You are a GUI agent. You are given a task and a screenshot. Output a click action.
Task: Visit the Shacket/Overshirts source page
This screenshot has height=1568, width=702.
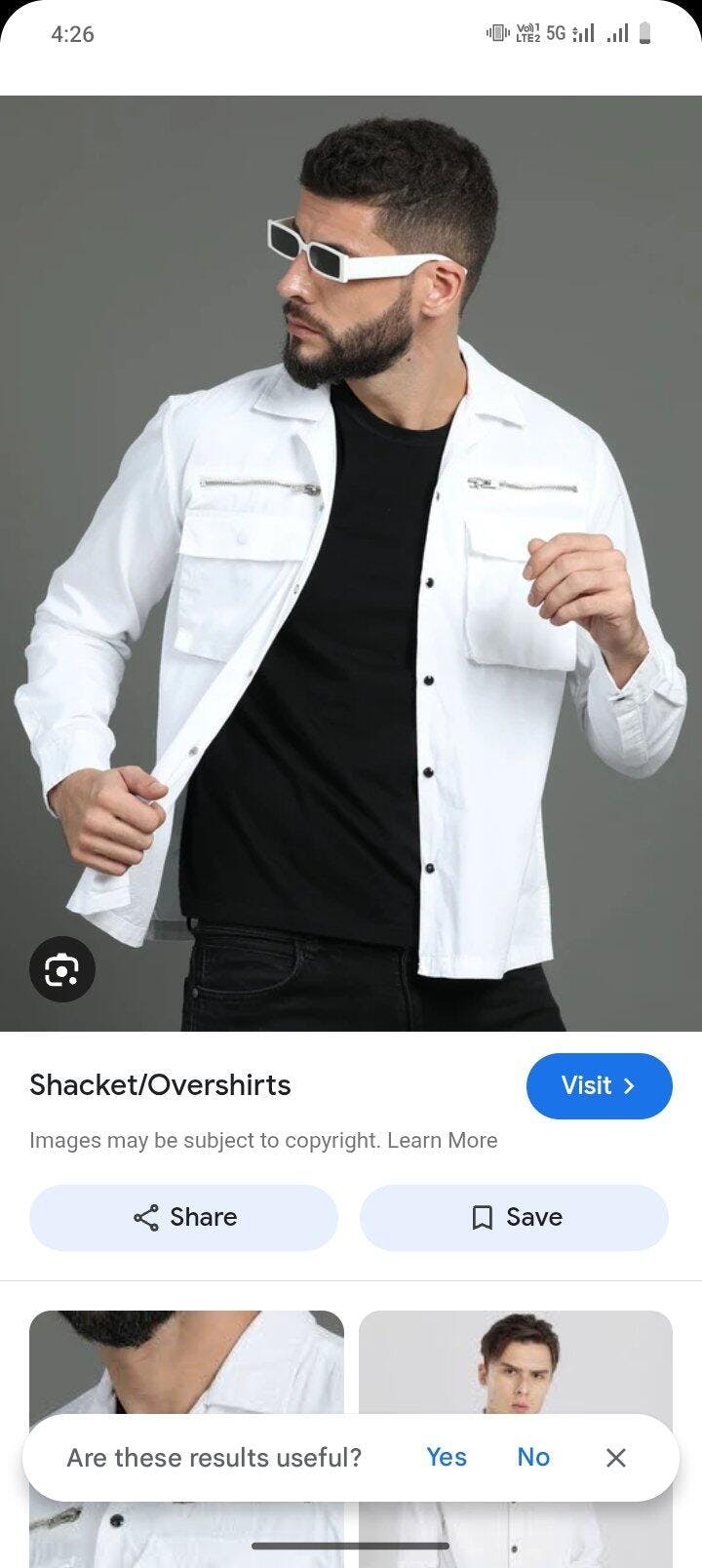pyautogui.click(x=599, y=1085)
